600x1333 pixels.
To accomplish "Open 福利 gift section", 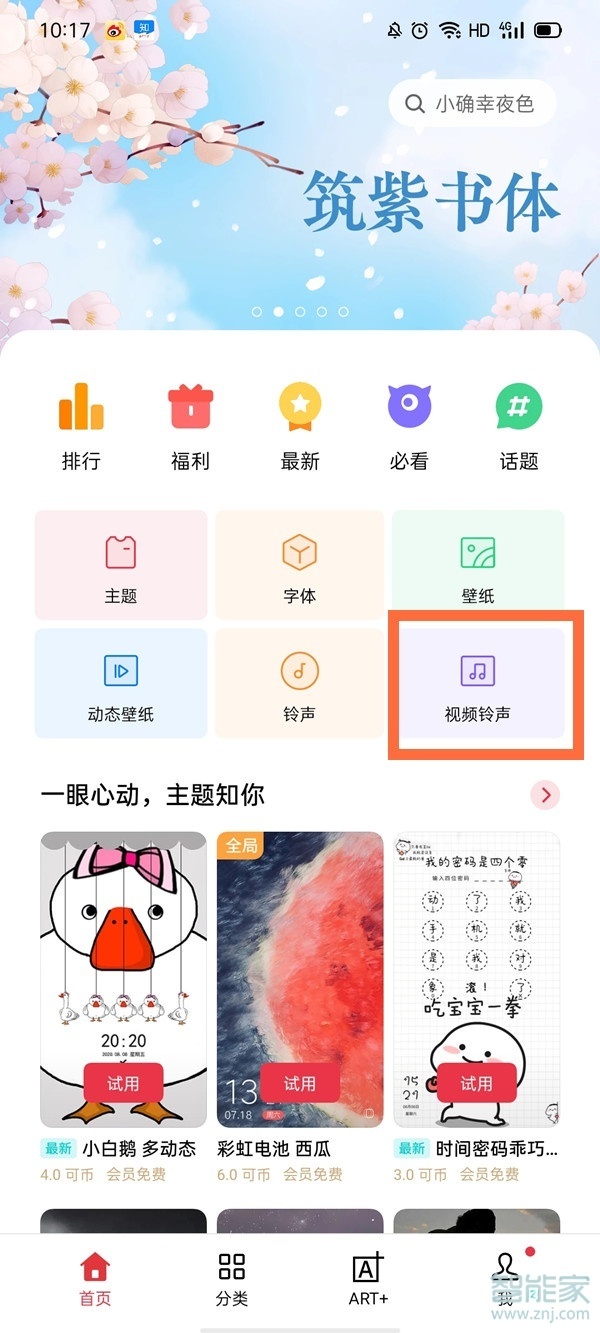I will coord(190,428).
